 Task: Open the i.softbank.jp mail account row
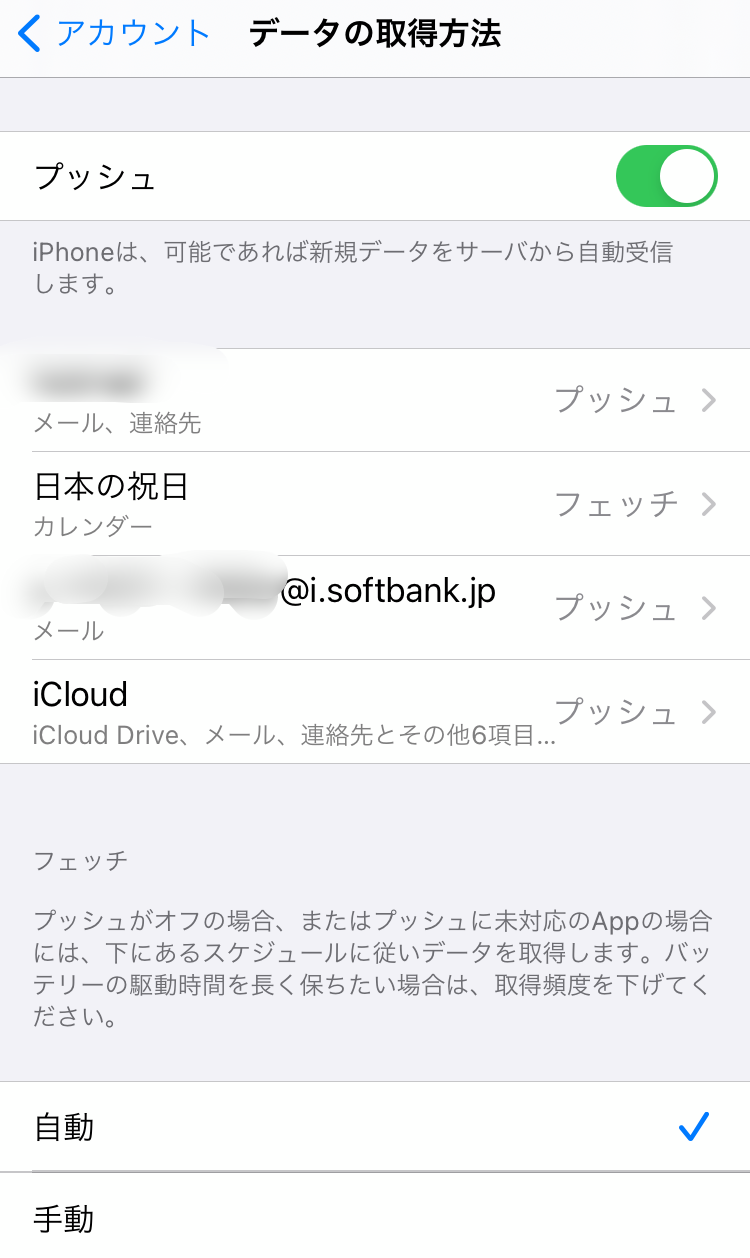(x=375, y=608)
